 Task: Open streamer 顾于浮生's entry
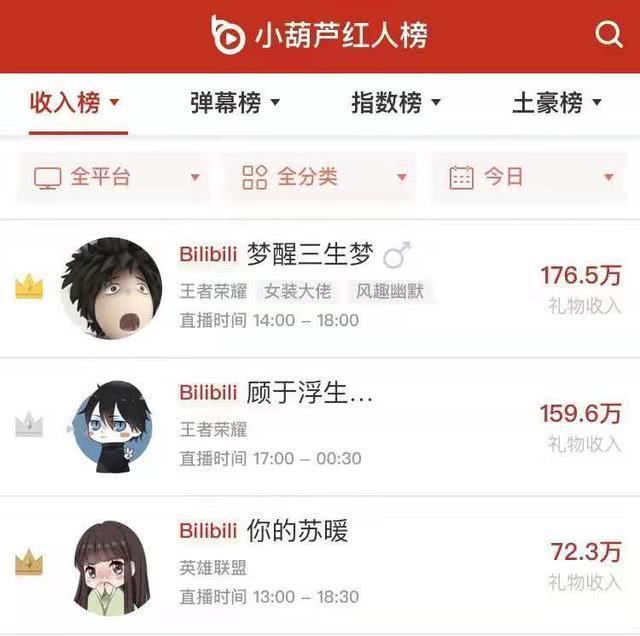point(310,393)
